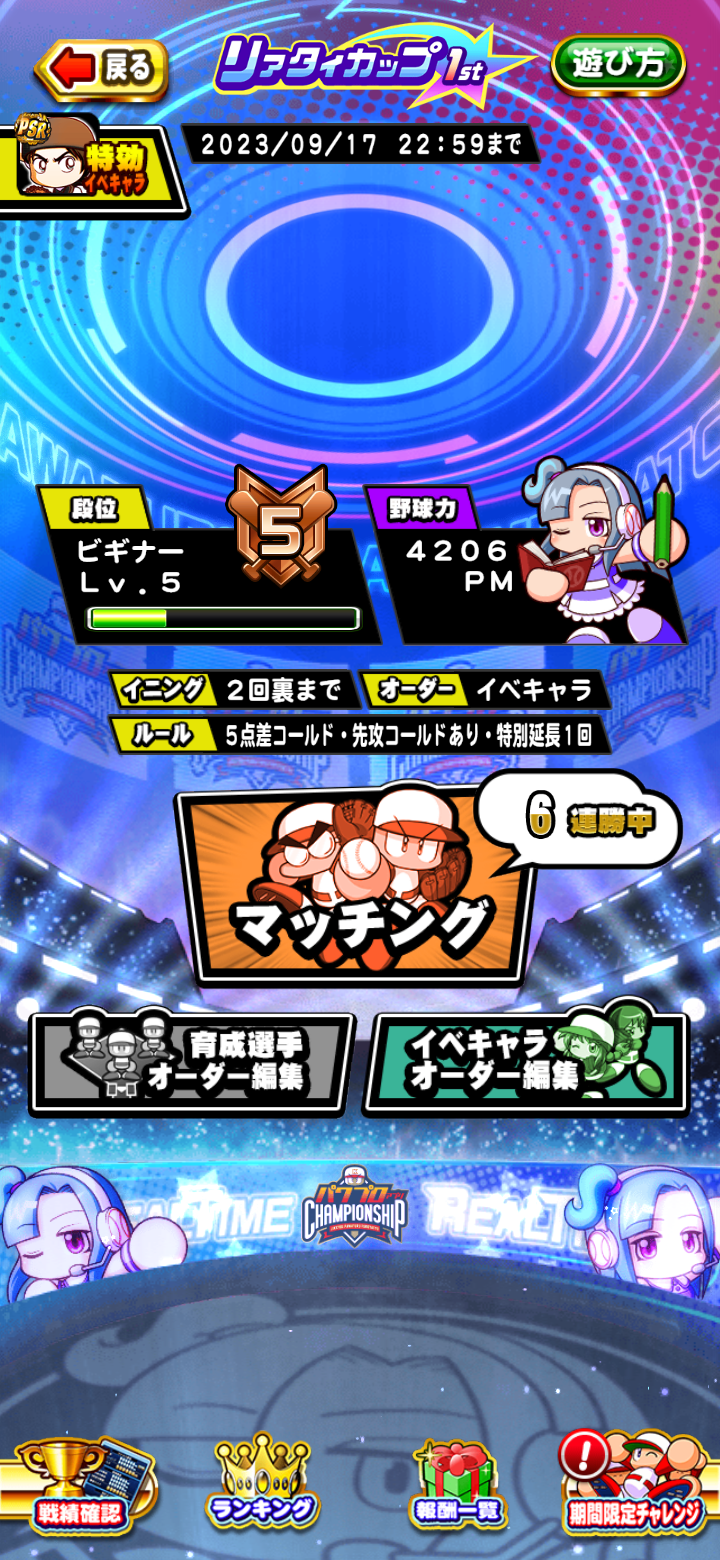Open the 遊び方 how-to-play guide
Viewport: 720px width, 1560px height.
pyautogui.click(x=618, y=65)
